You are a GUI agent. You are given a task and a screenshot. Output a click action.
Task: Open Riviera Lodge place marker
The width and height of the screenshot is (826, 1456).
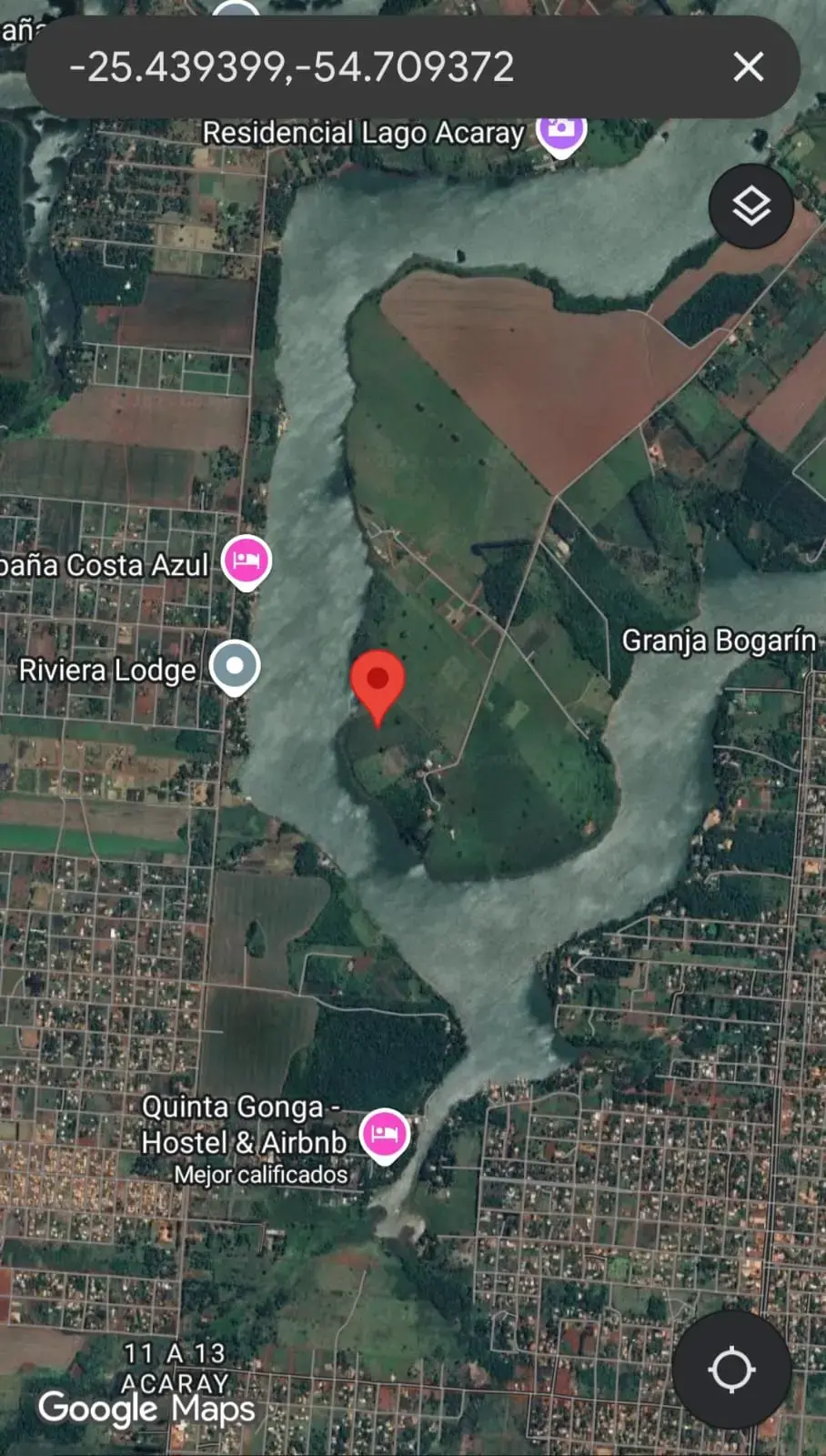(x=235, y=666)
